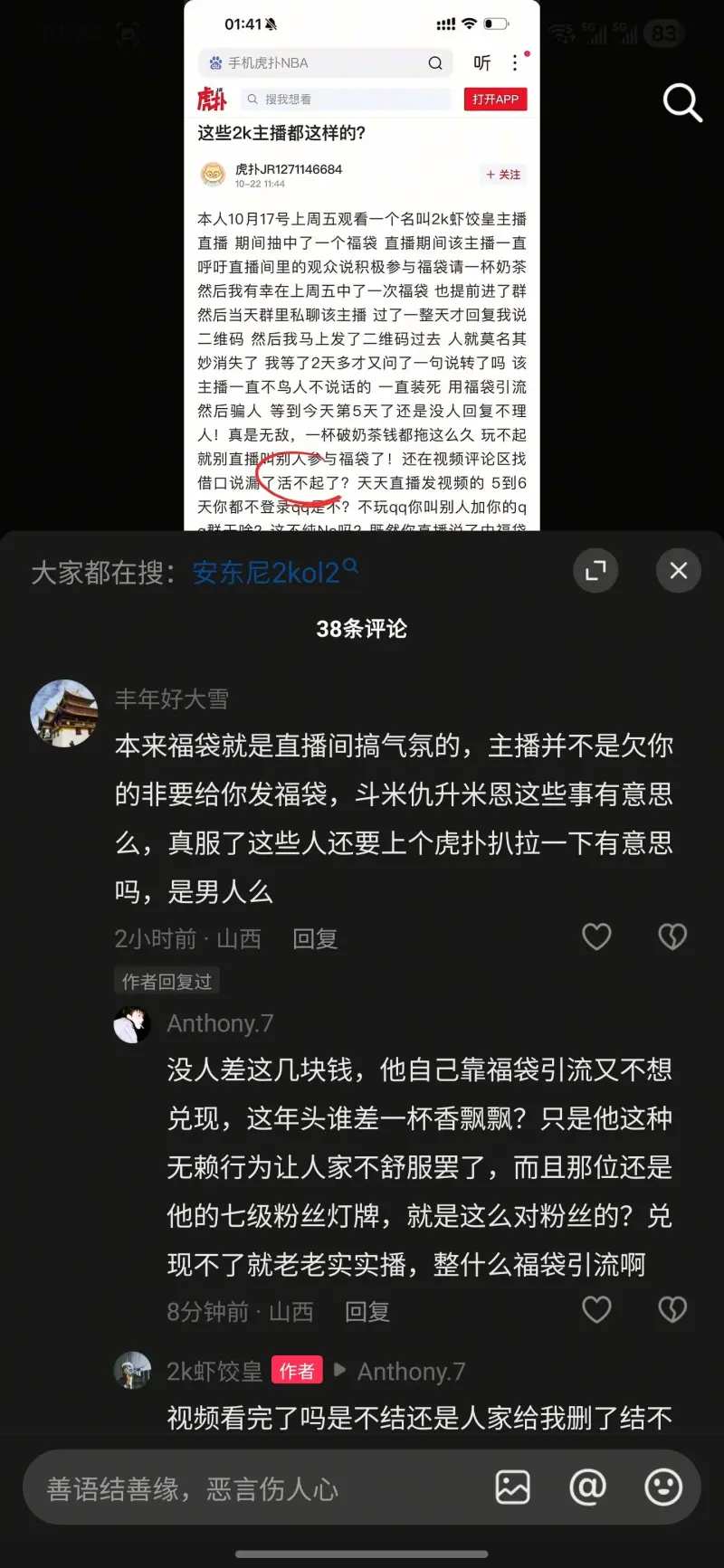The image size is (724, 1568).
Task: Tap the comment input field
Action: [253, 1488]
